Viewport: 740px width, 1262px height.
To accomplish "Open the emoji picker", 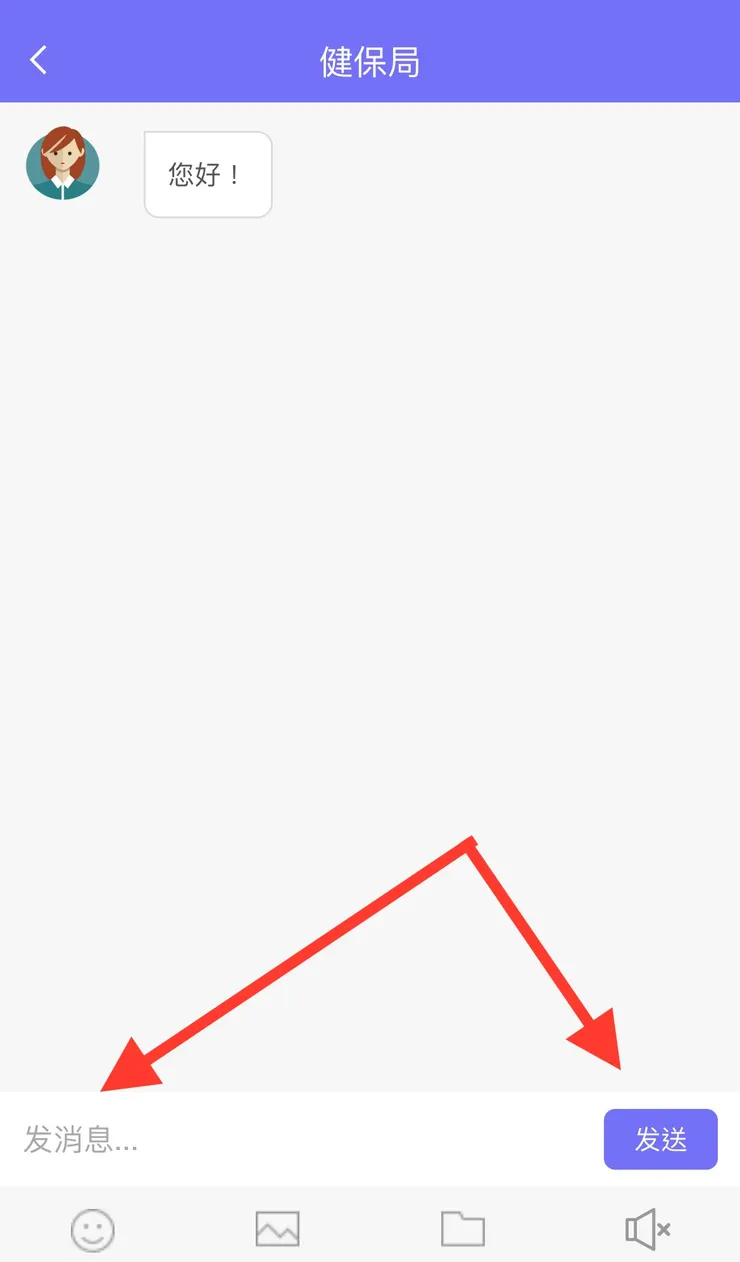I will click(93, 1229).
